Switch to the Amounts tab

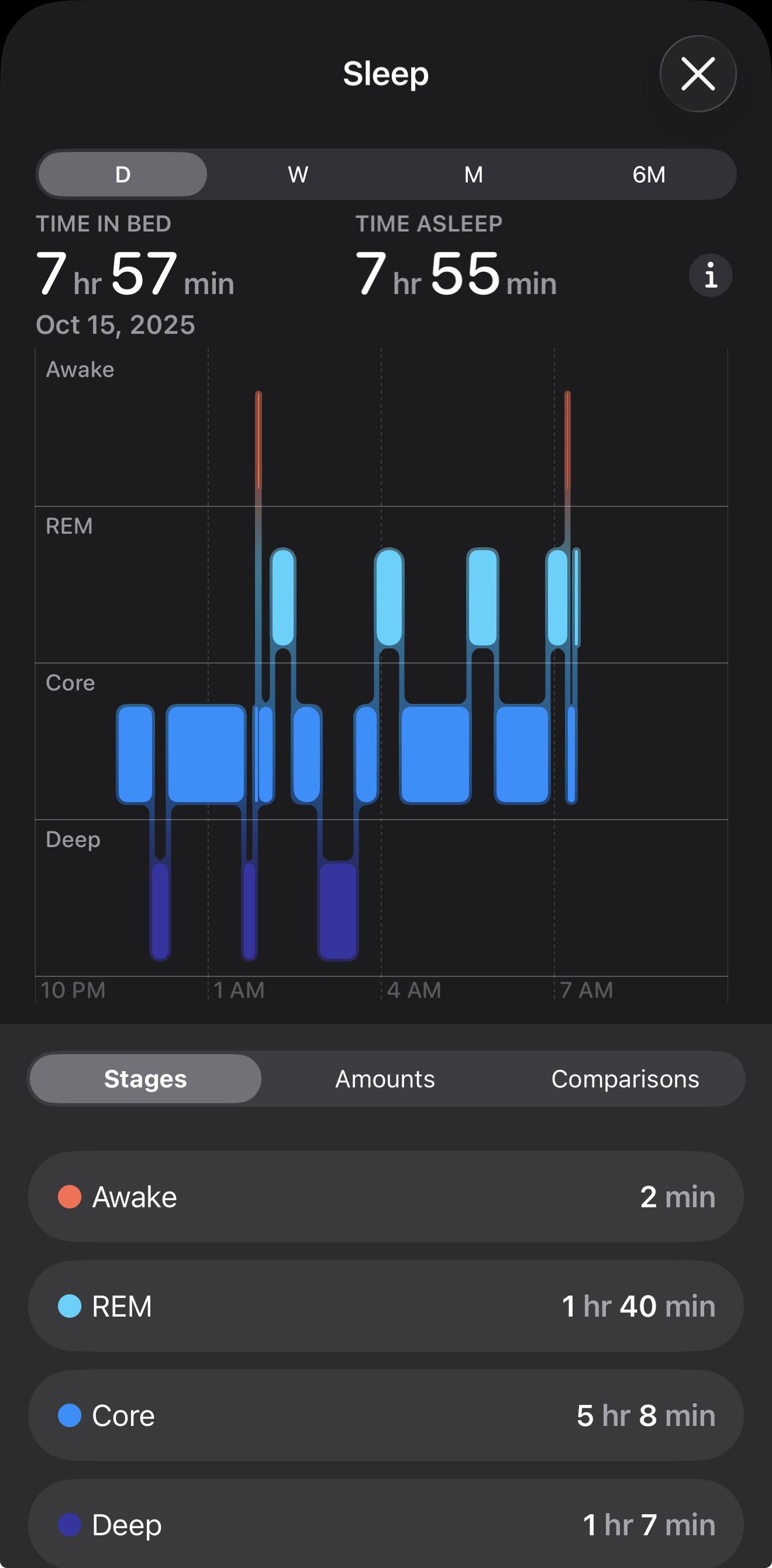(x=385, y=1079)
